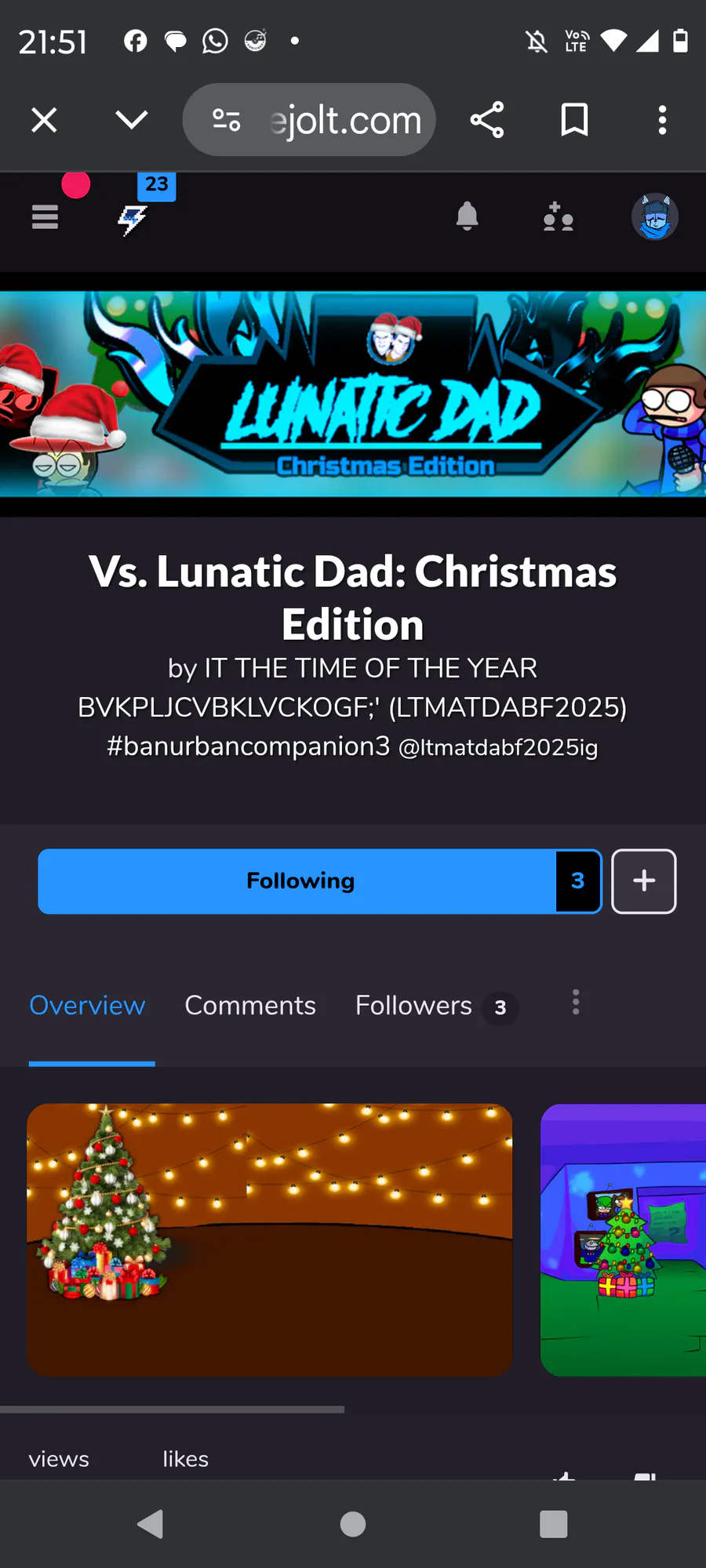Go back using the system back button

point(151,1524)
